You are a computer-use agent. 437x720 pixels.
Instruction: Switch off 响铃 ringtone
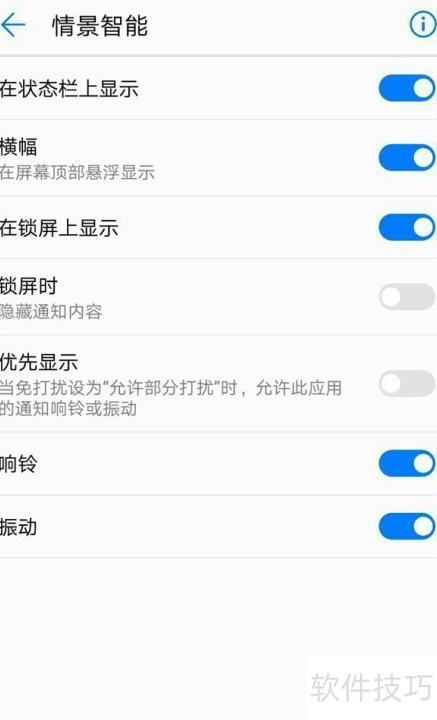point(407,463)
